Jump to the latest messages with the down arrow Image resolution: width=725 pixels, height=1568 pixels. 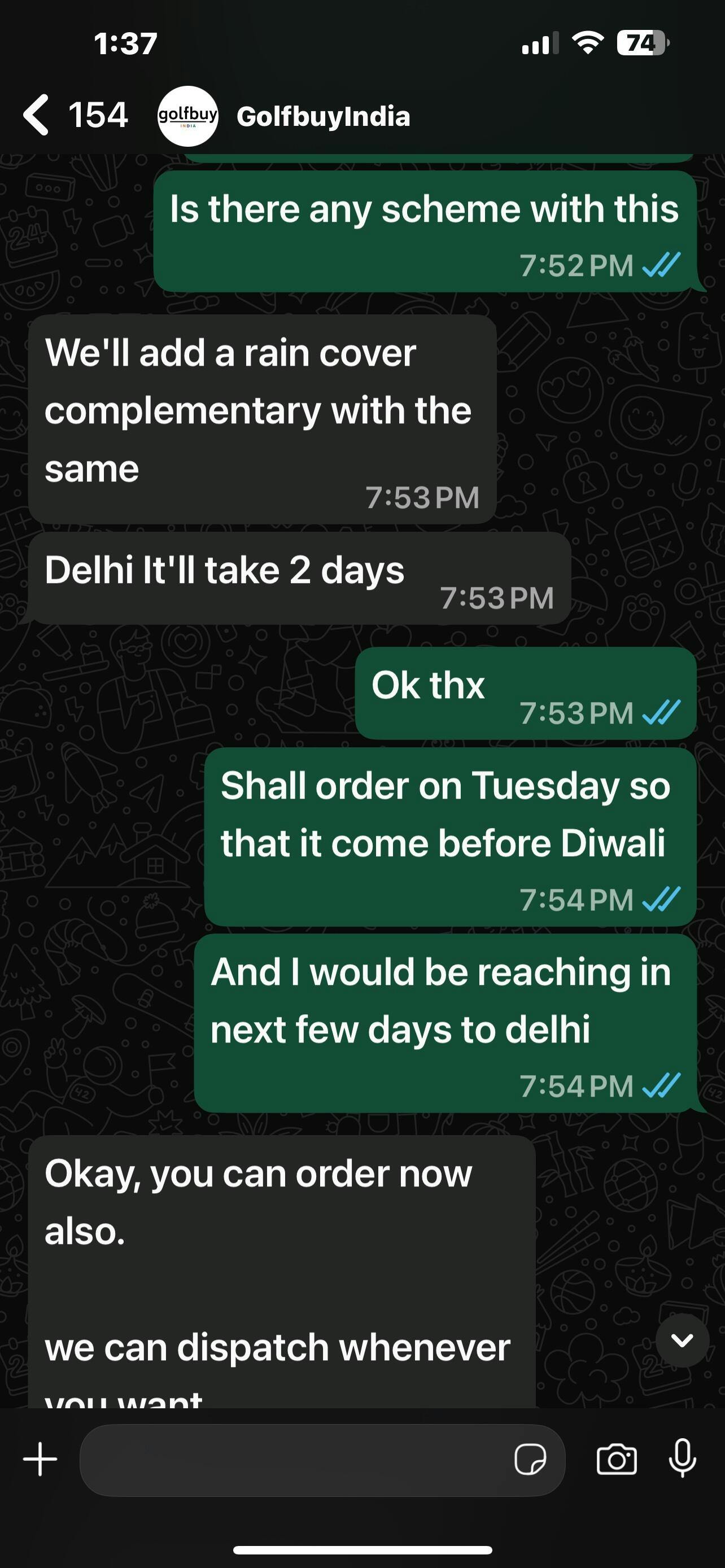pos(682,1340)
